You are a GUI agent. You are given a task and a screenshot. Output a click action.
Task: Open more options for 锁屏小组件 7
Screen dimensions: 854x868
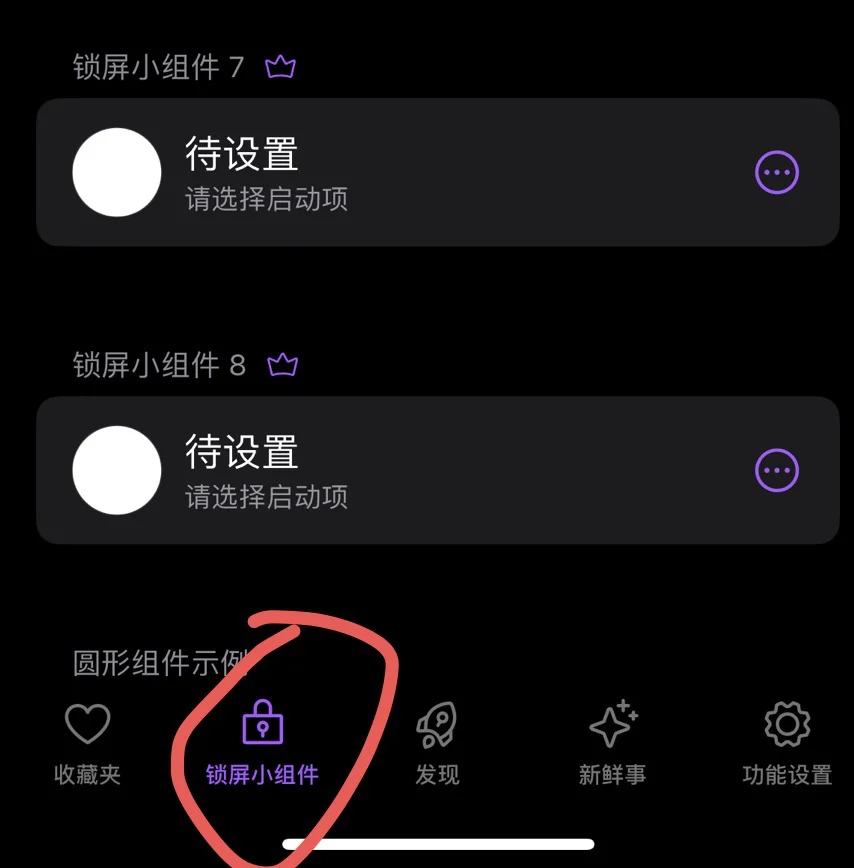tap(776, 173)
